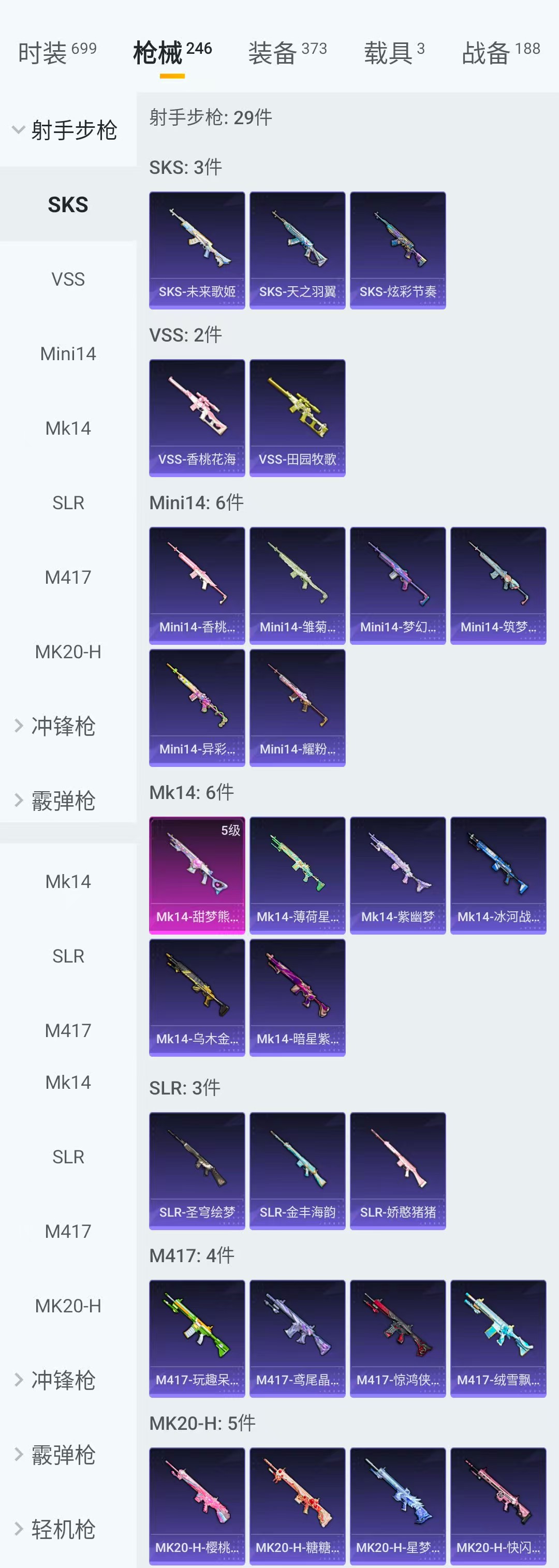Collapse the 射手步枪 category

pos(66,130)
